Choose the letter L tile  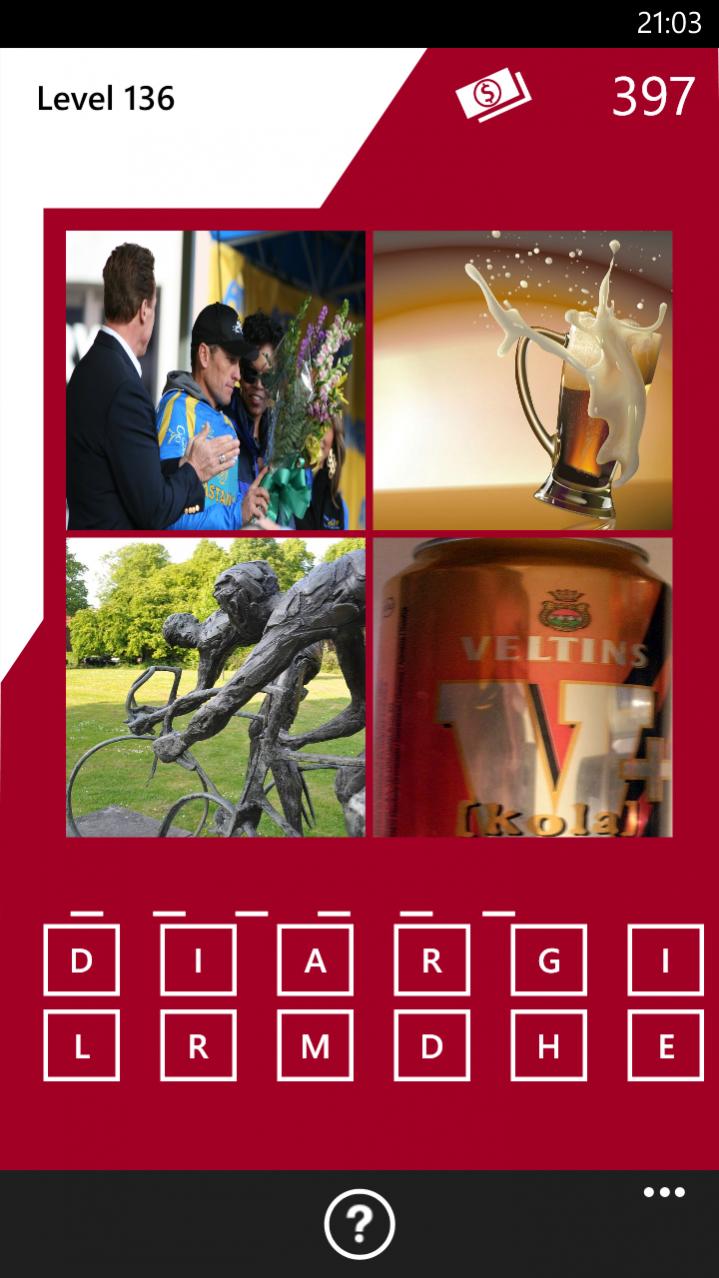point(81,1046)
